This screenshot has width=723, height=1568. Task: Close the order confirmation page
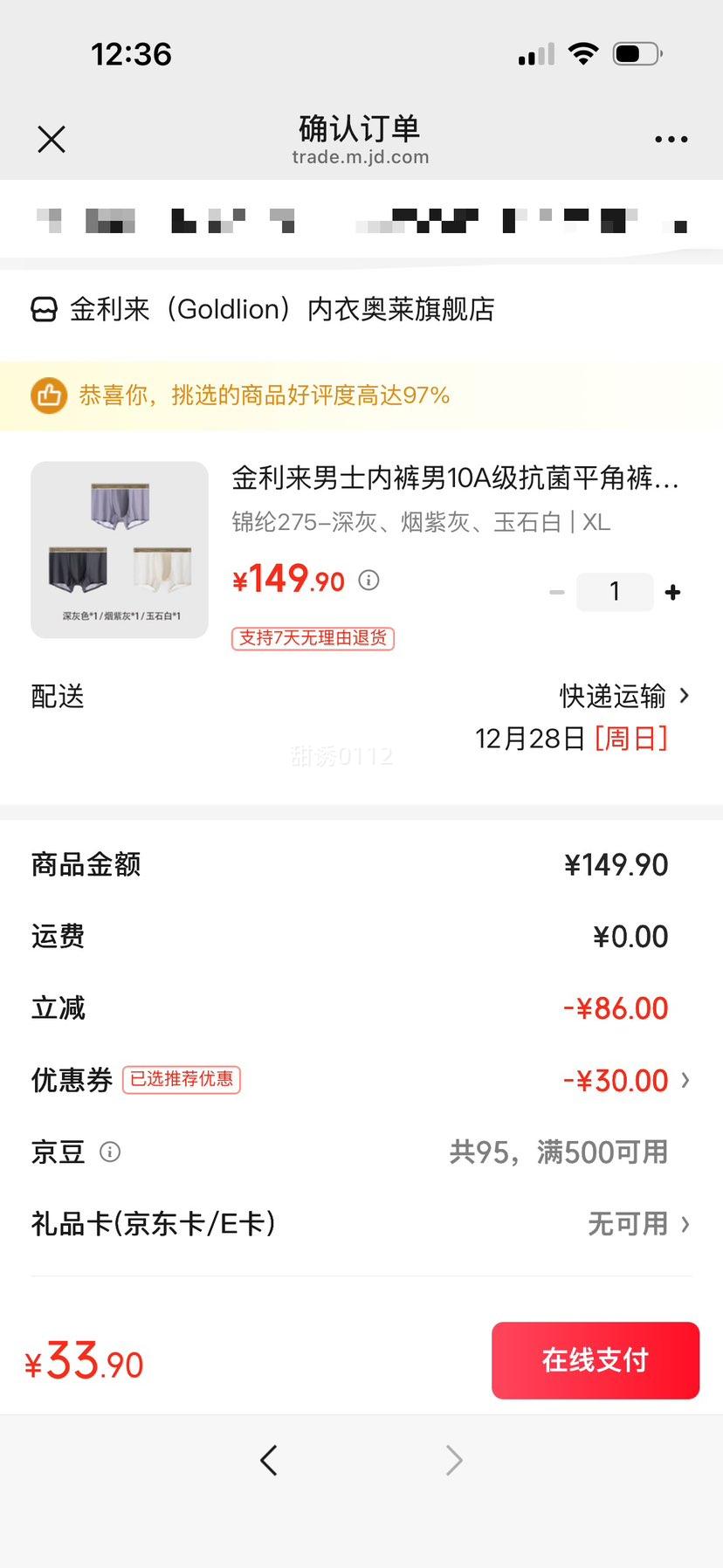point(52,139)
